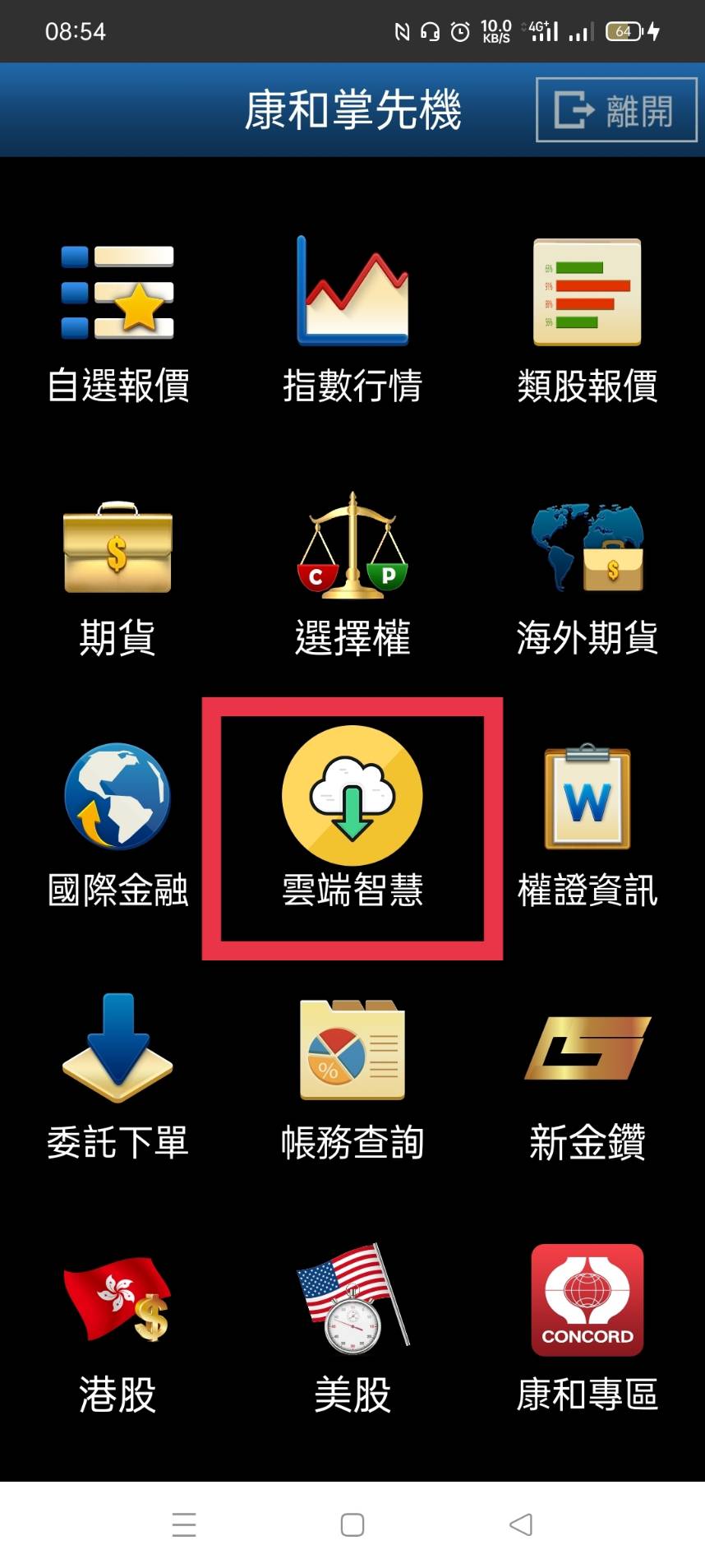Screen dimensions: 705x1568
Task: Open 國際金融 international finance
Action: [x=117, y=826]
